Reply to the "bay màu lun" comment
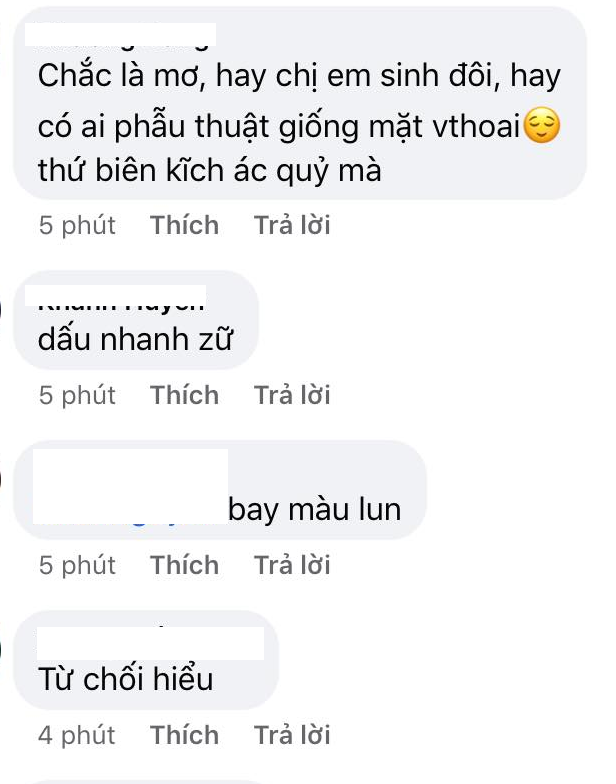The width and height of the screenshot is (616, 784). point(292,566)
